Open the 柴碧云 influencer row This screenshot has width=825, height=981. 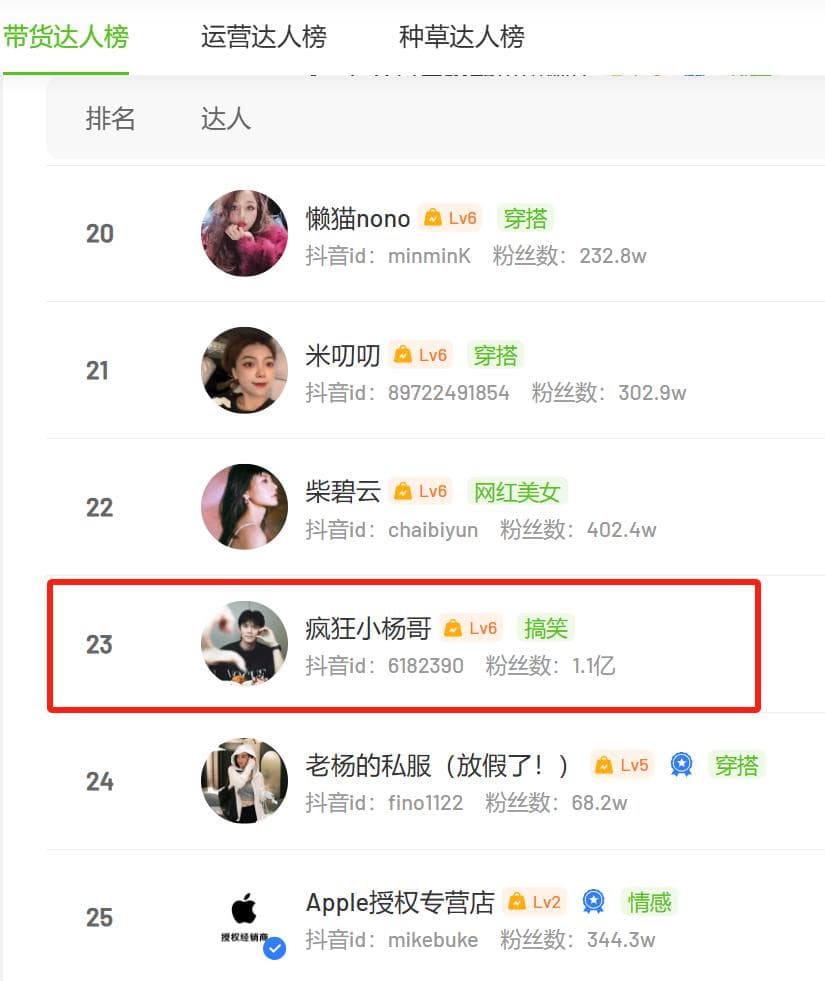tap(342, 491)
